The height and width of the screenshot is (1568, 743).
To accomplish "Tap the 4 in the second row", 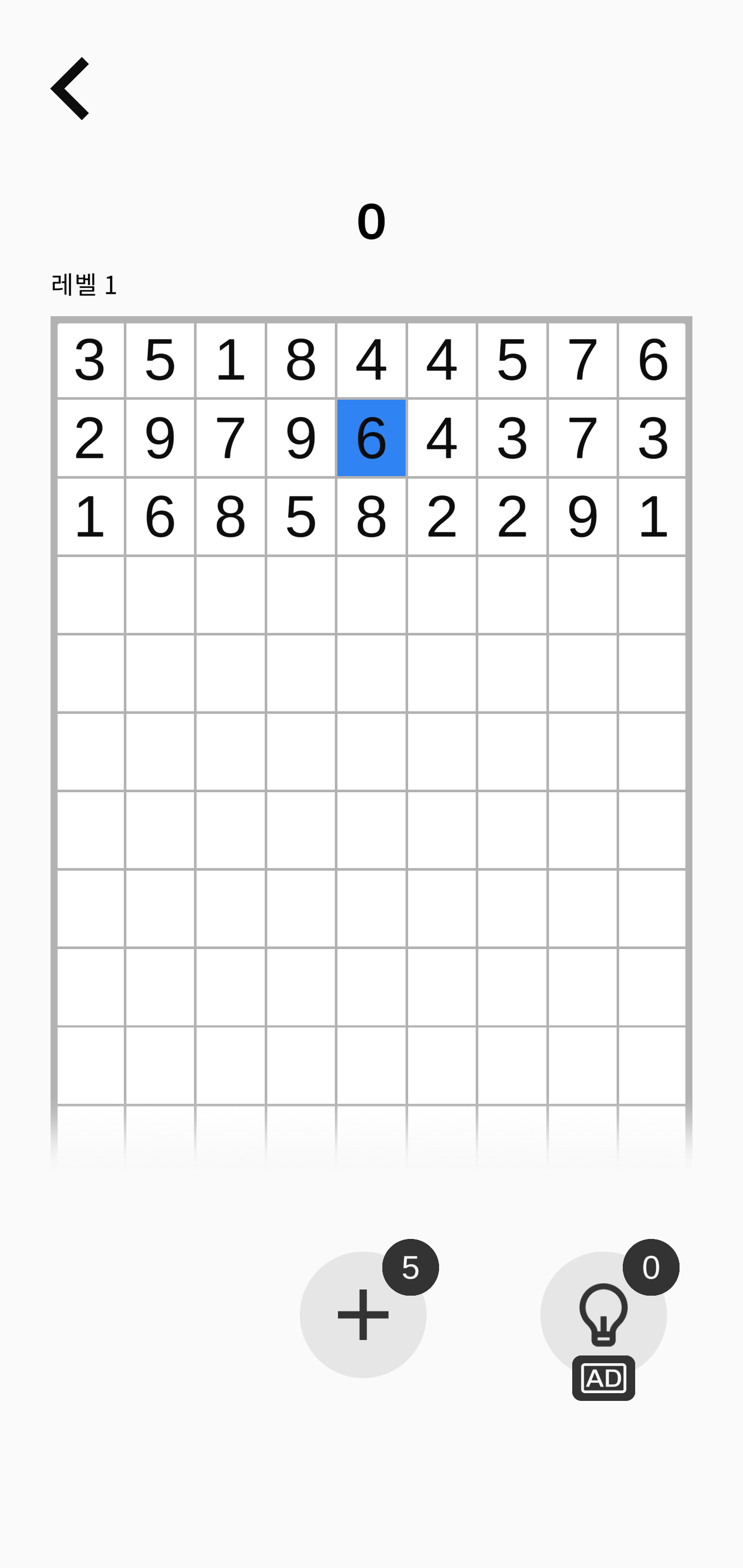I will (x=442, y=438).
